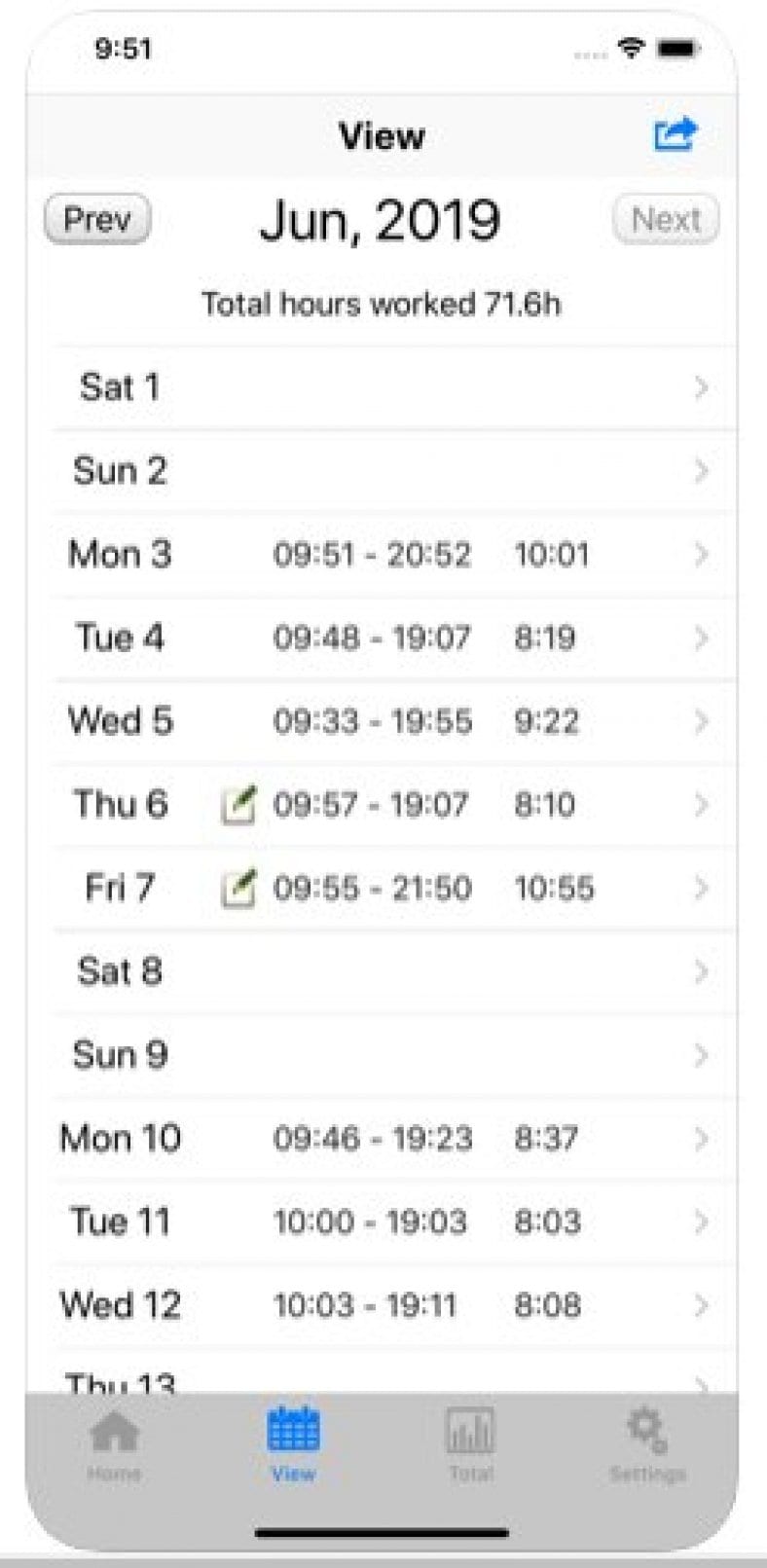The height and width of the screenshot is (1568, 767).
Task: Tap the Jun, 2019 month heading
Action: pos(382,222)
